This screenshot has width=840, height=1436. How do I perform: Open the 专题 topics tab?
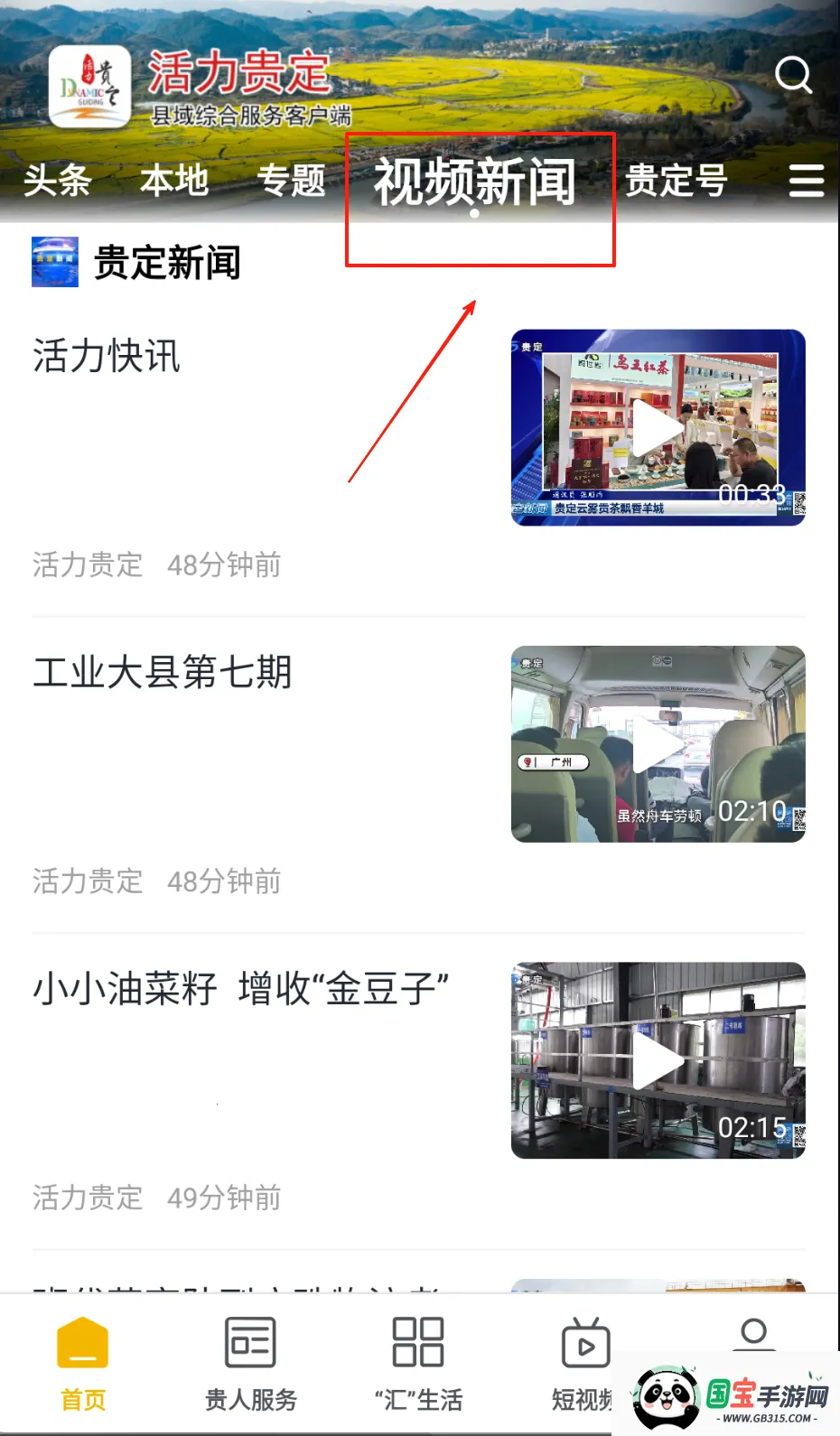(x=293, y=181)
